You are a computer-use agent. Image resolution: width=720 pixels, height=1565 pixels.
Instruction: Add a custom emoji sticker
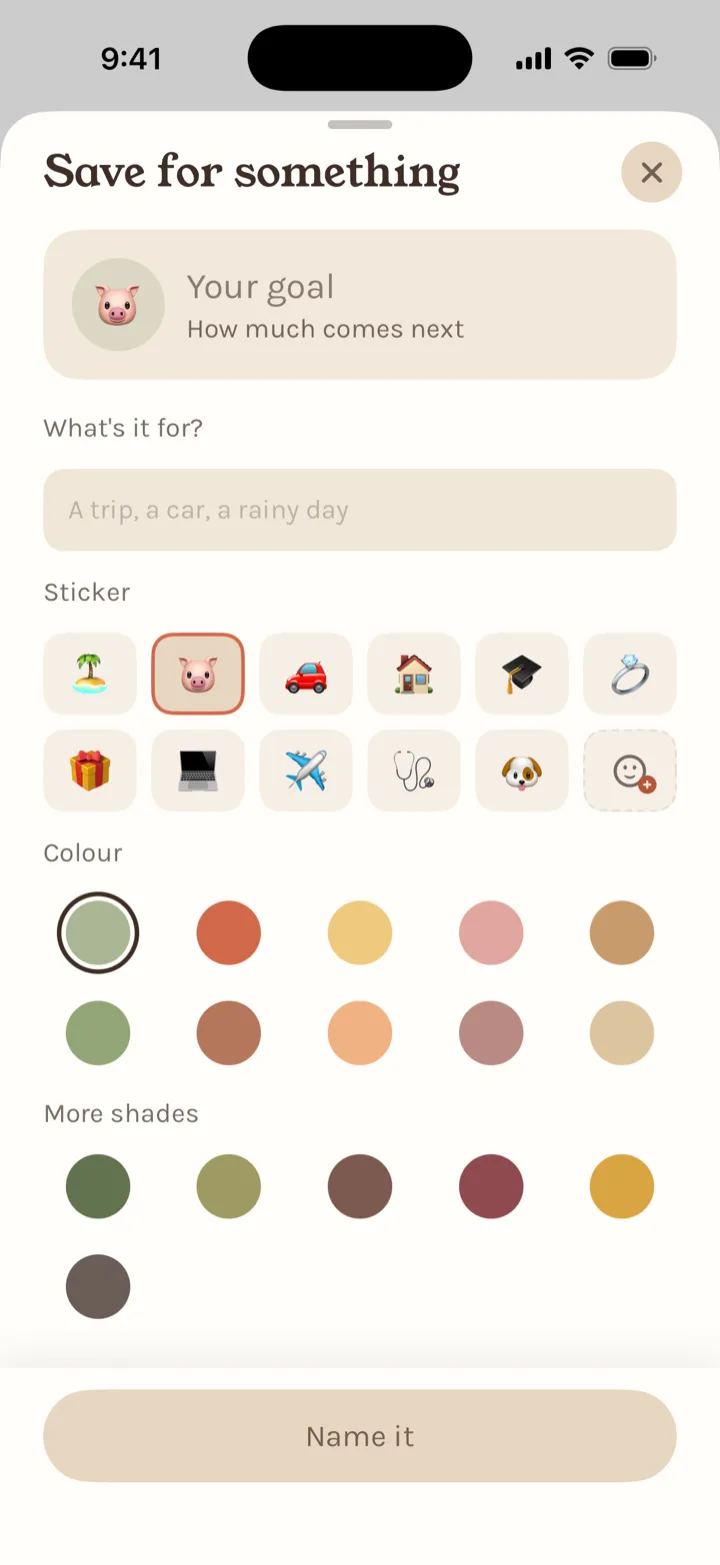coord(630,770)
